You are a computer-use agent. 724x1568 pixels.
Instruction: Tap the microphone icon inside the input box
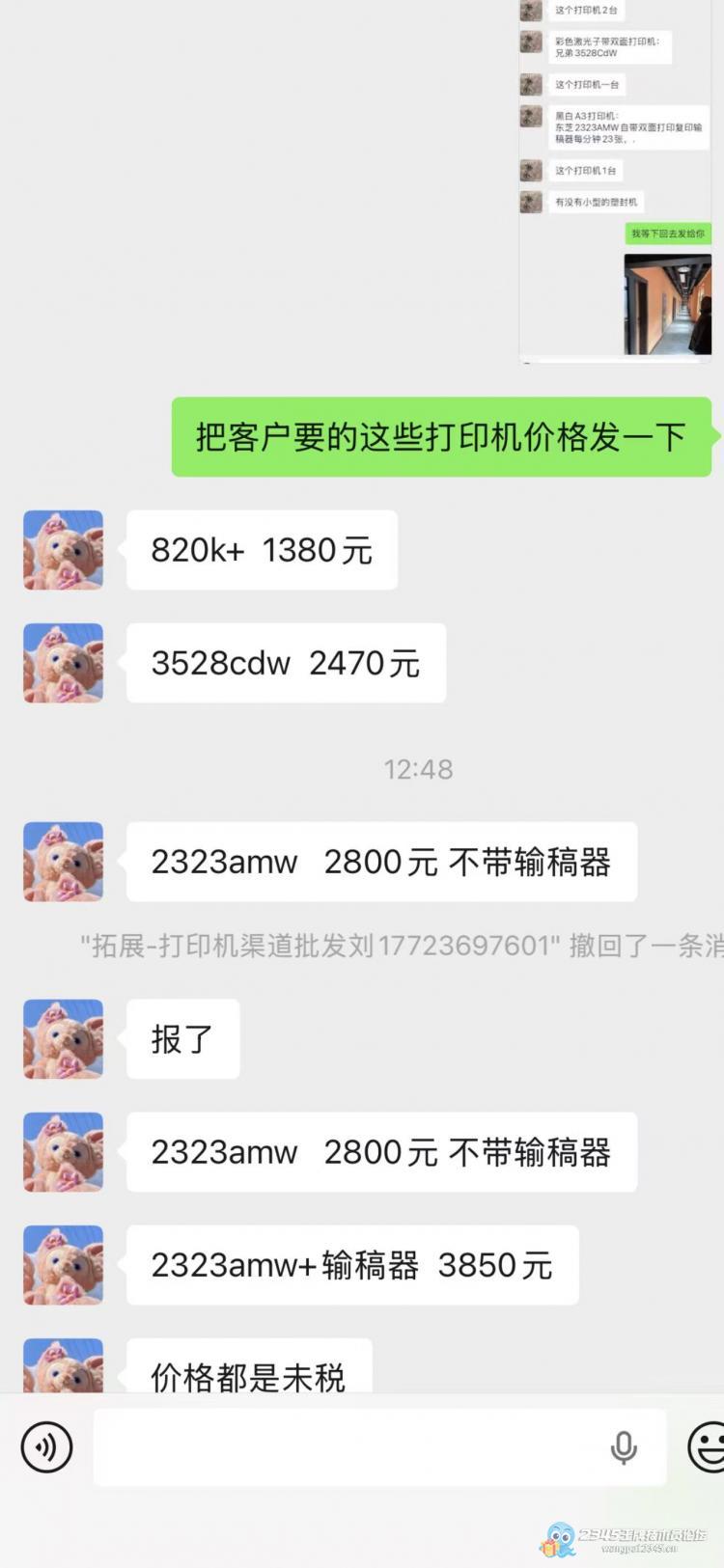click(624, 1447)
